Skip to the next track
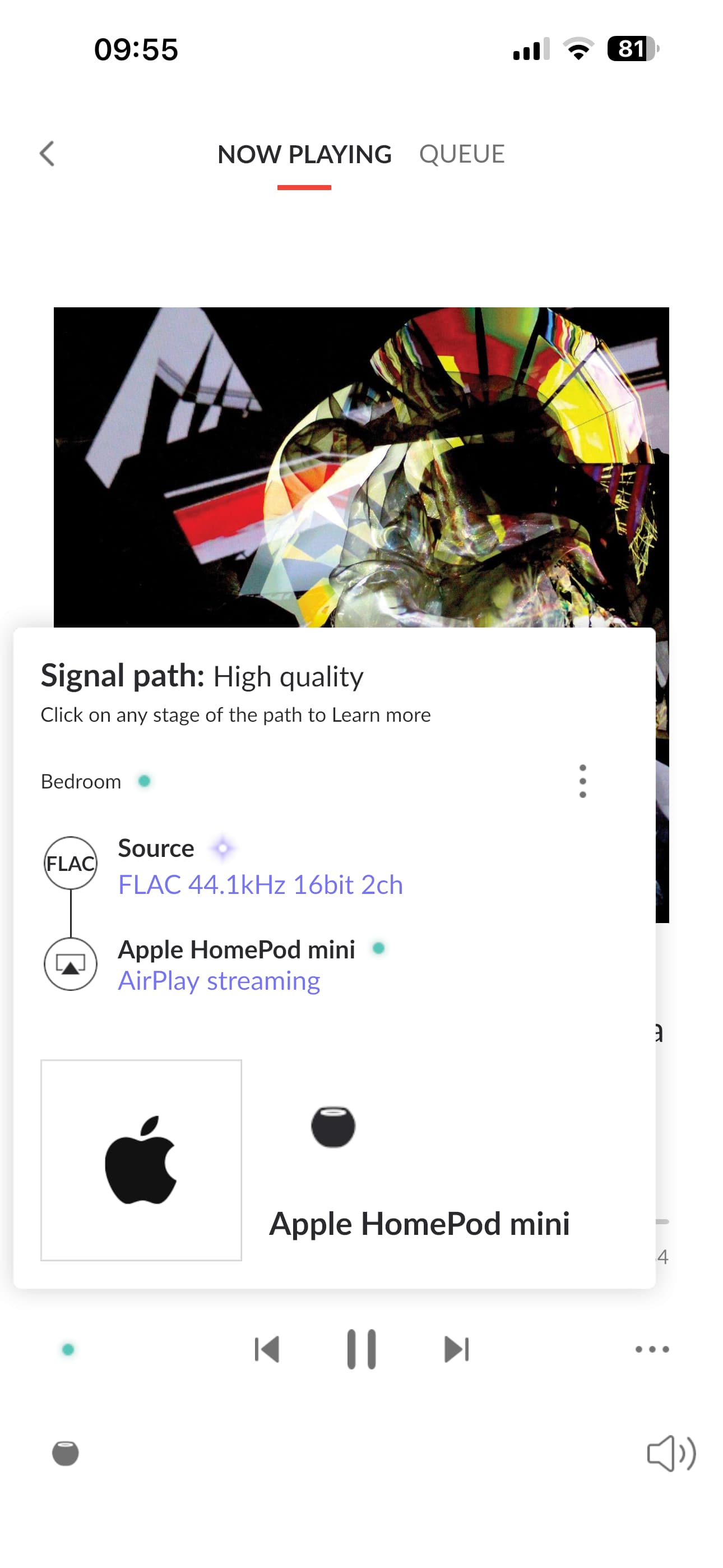723x1568 pixels. 456,1349
